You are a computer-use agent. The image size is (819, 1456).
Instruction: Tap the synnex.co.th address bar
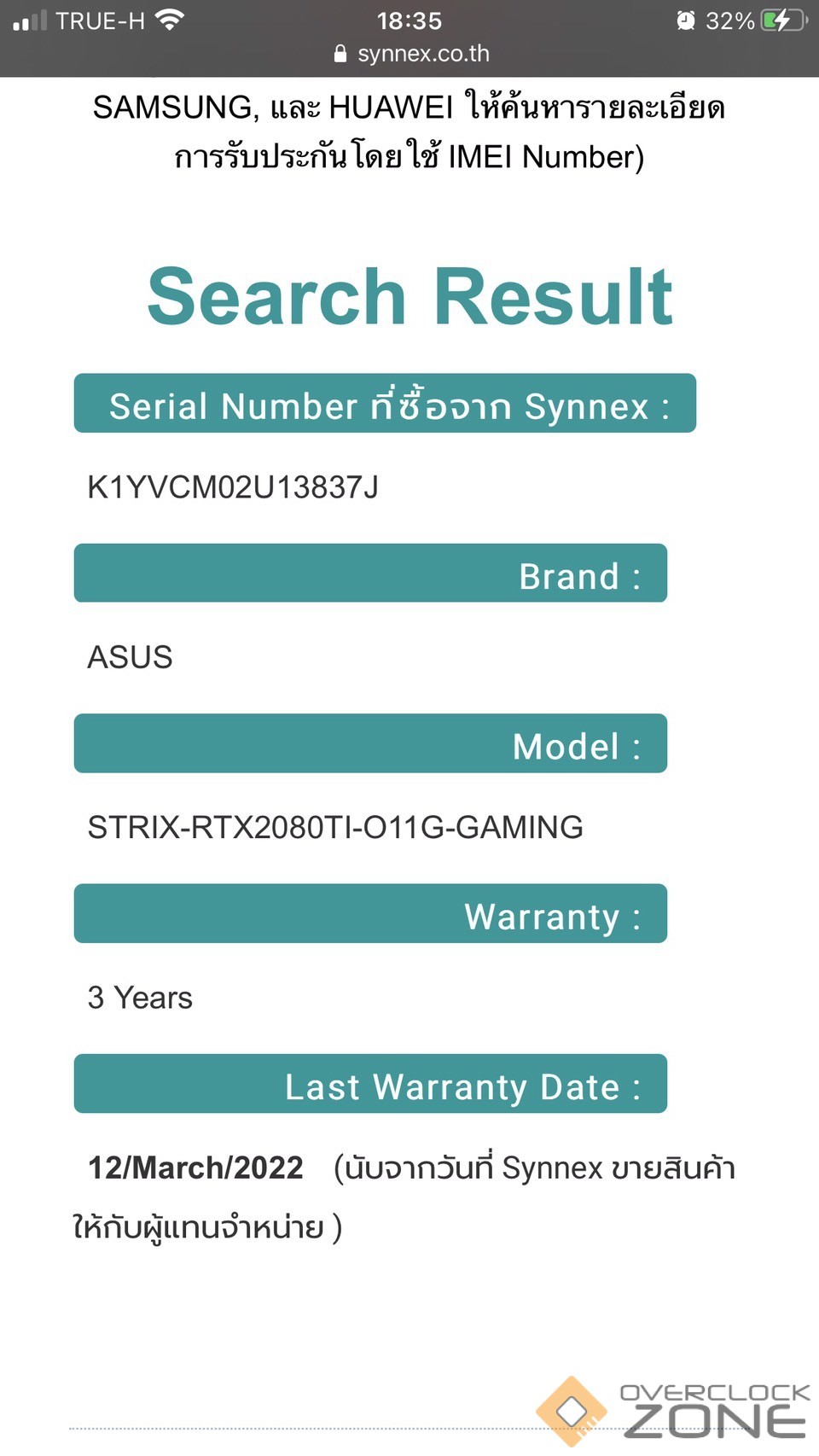point(412,54)
